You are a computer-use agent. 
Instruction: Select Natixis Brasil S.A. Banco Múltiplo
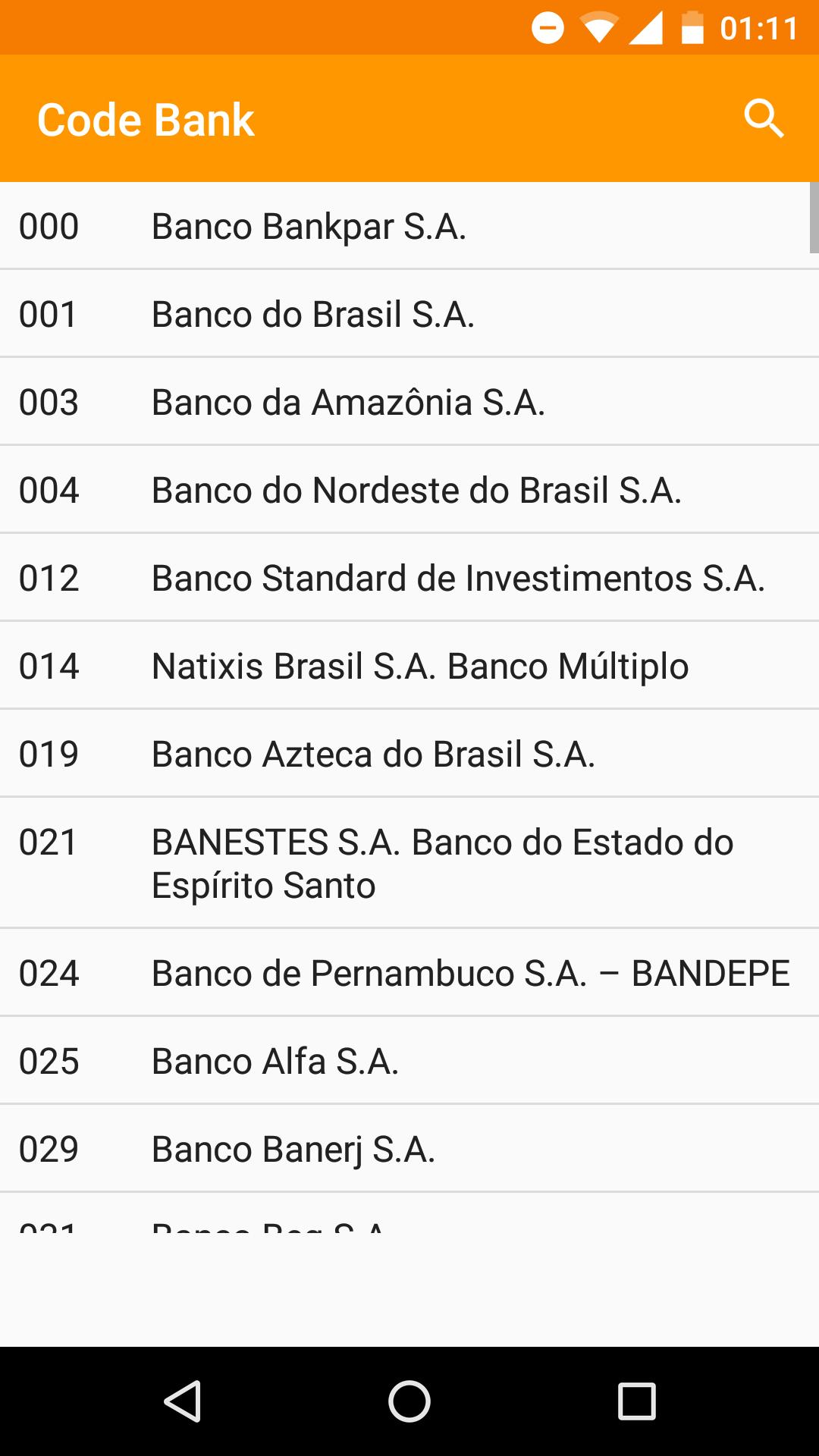click(409, 665)
